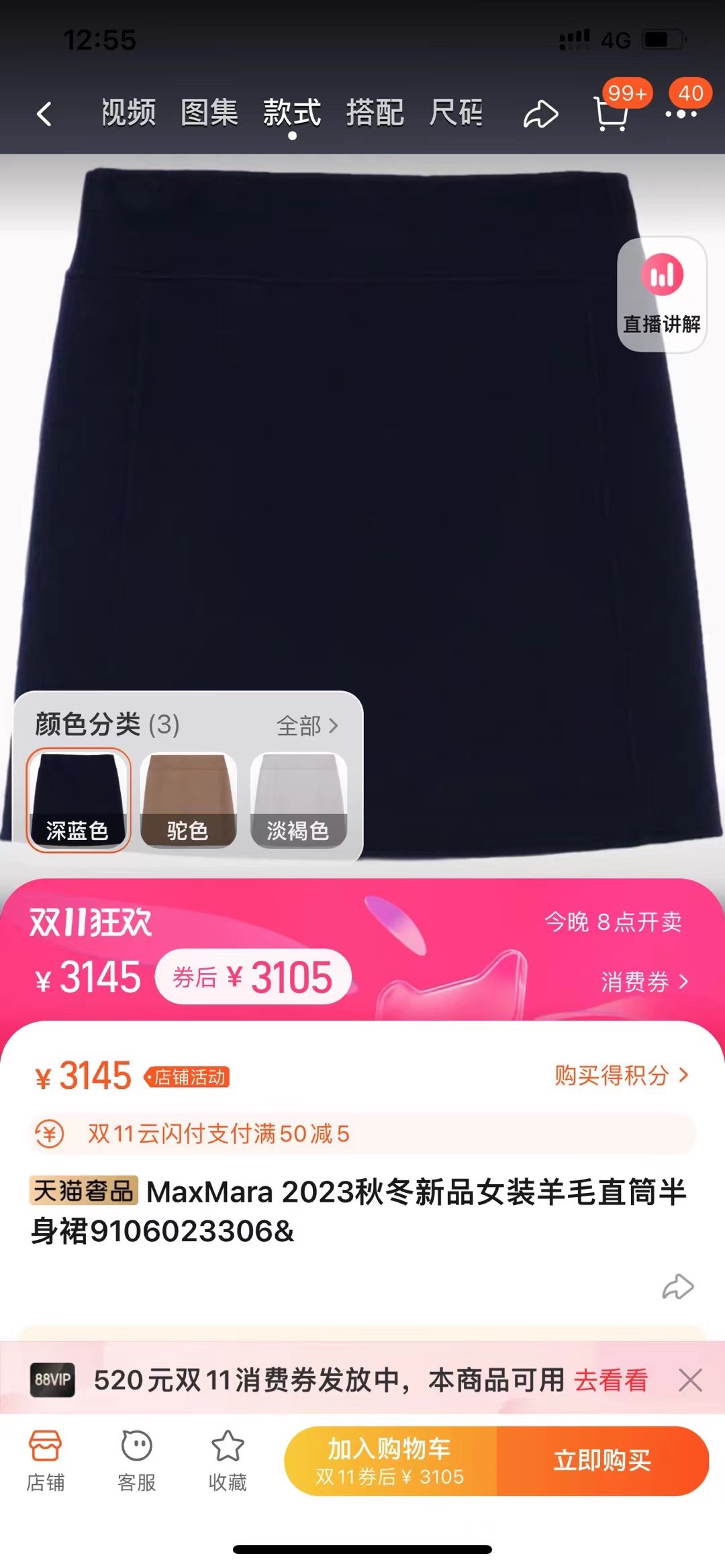This screenshot has height=1568, width=725.
Task: Switch to the 搭配 tab
Action: [x=375, y=112]
